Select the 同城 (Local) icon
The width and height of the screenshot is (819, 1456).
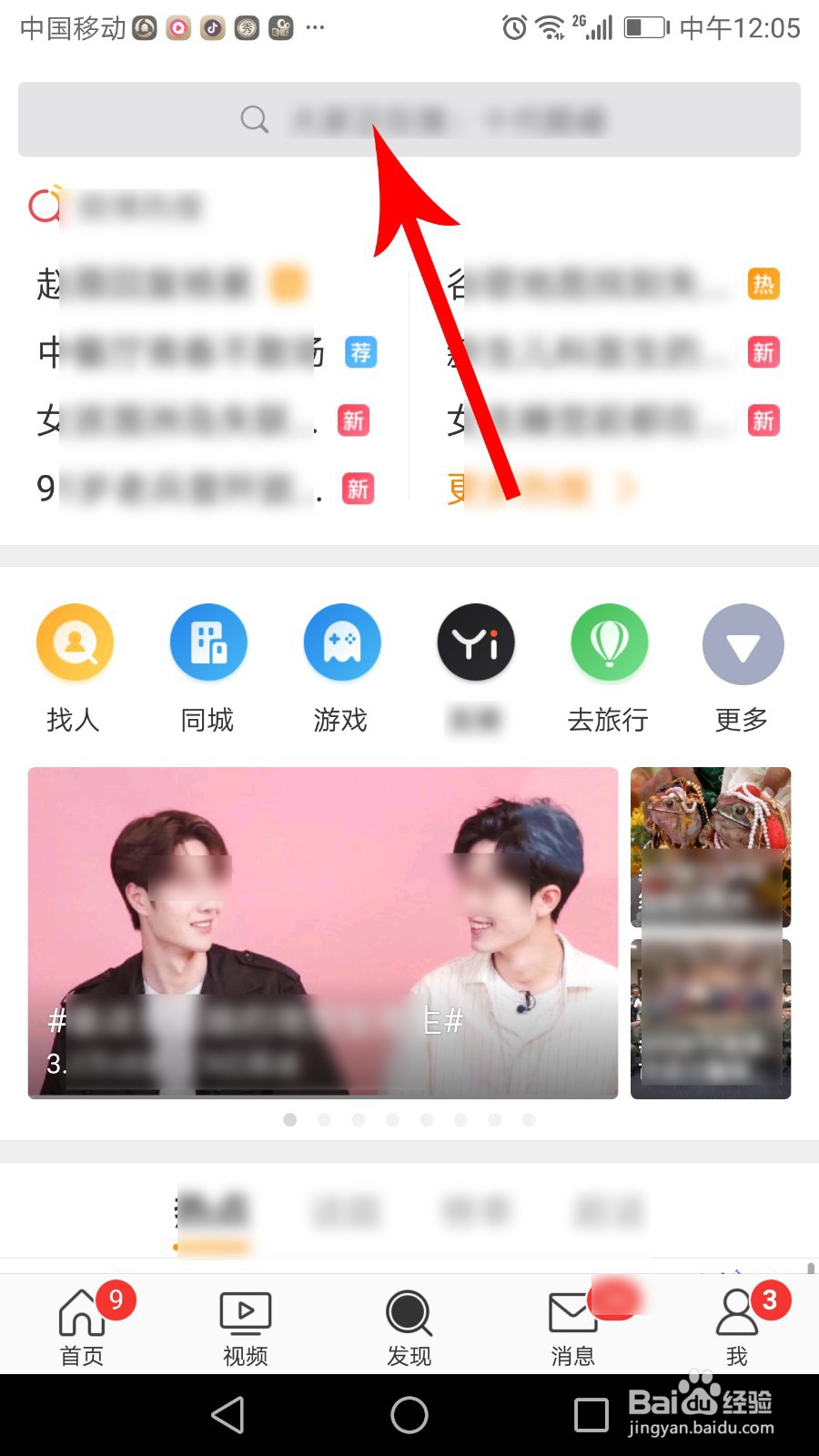pyautogui.click(x=207, y=642)
